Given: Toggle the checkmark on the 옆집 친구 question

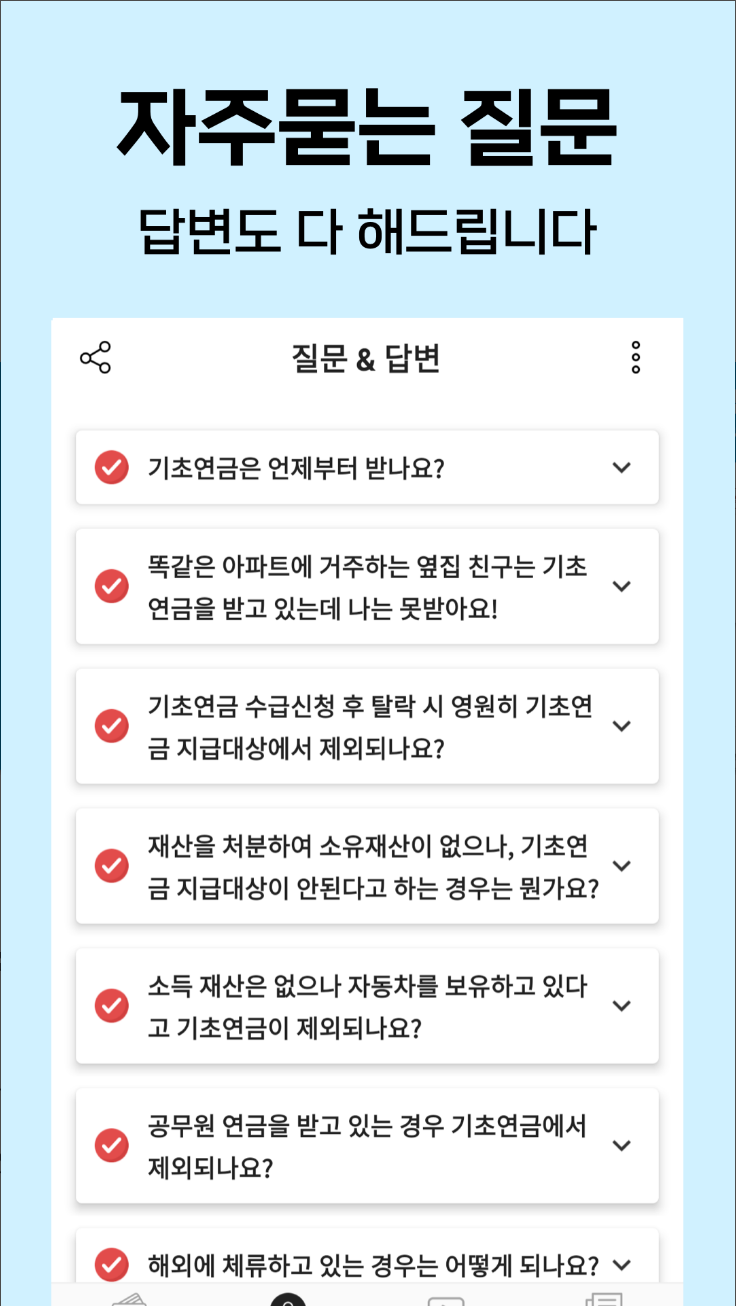Looking at the screenshot, I should point(111,586).
